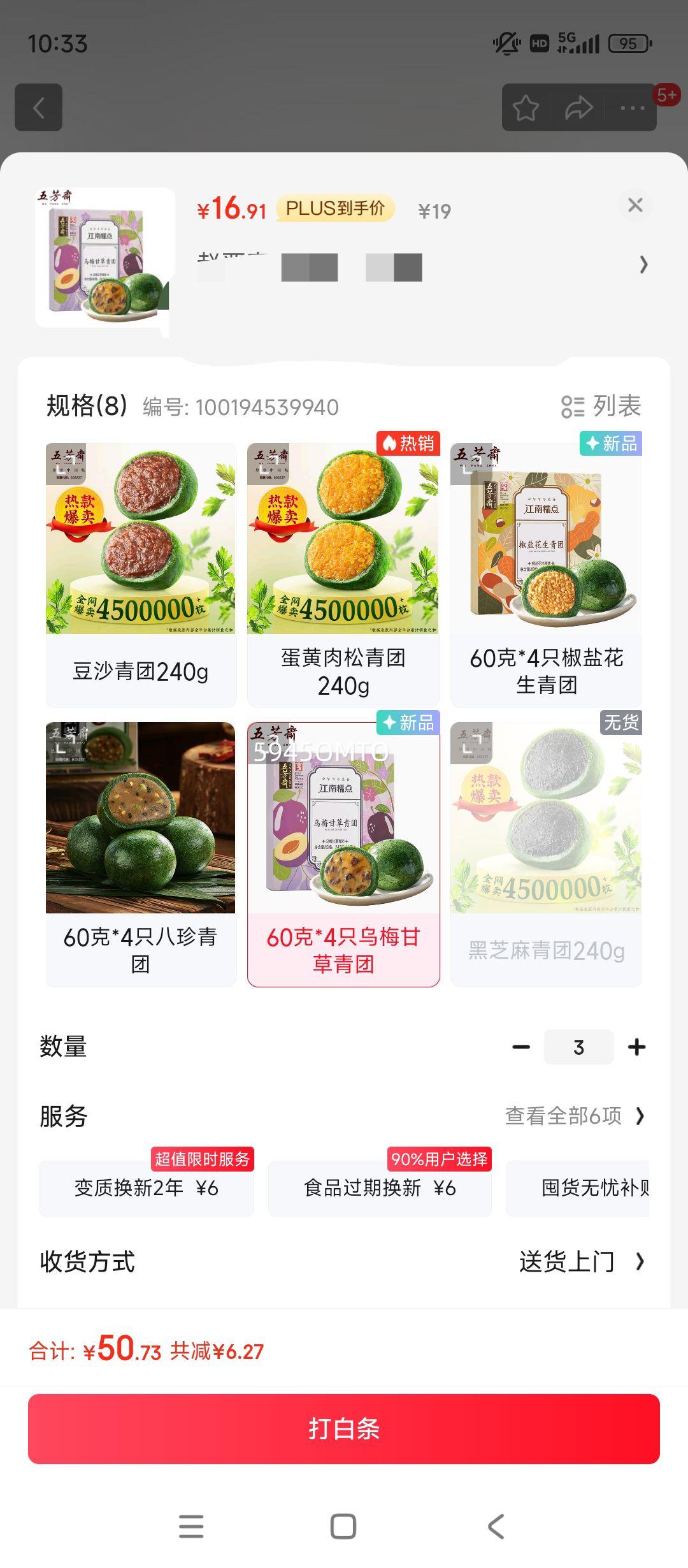688x1568 pixels.
Task: Add the 食品过期换新 ¥6 service
Action: 380,1188
